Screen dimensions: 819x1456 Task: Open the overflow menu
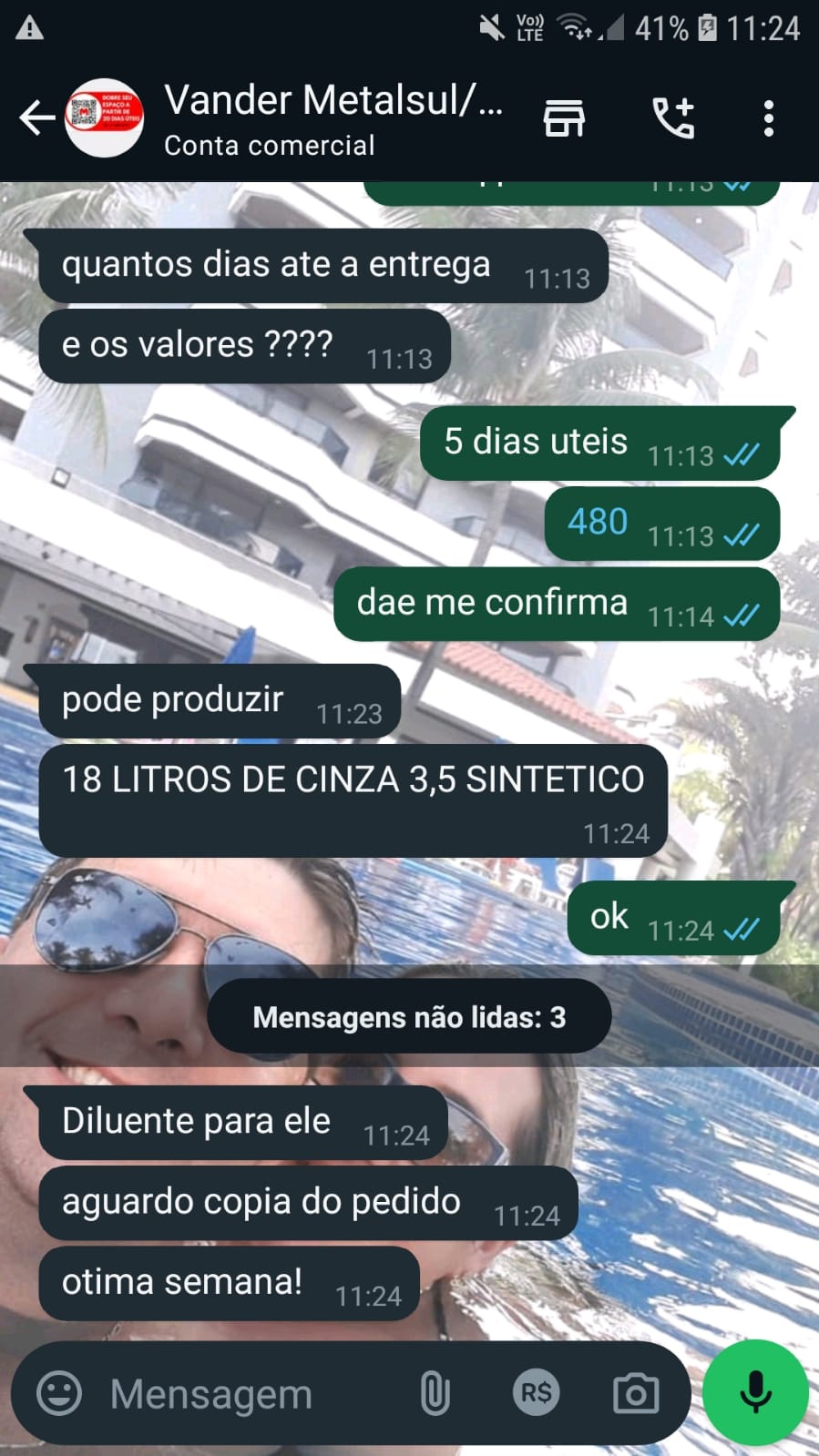coord(769,118)
